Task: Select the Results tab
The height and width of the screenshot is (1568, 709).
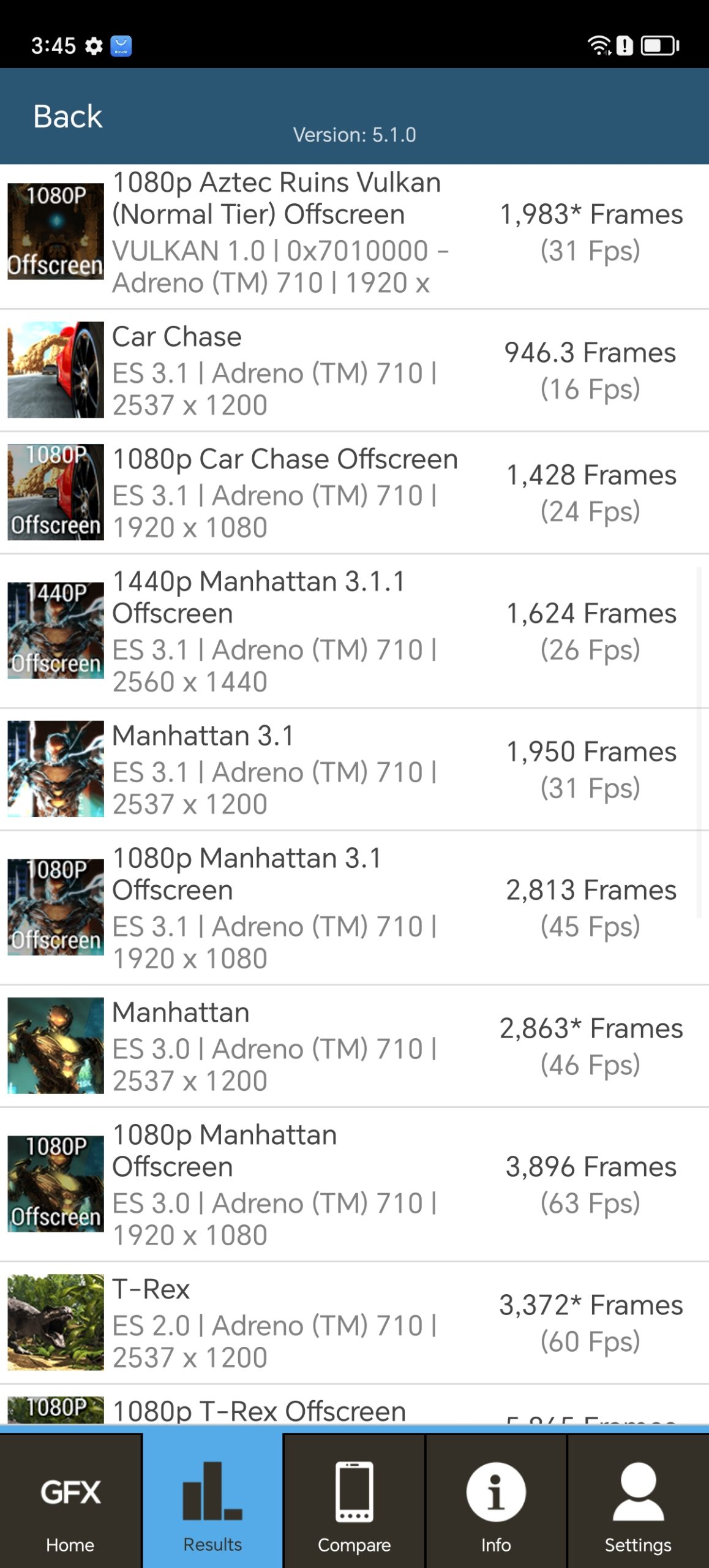Action: tap(212, 1501)
